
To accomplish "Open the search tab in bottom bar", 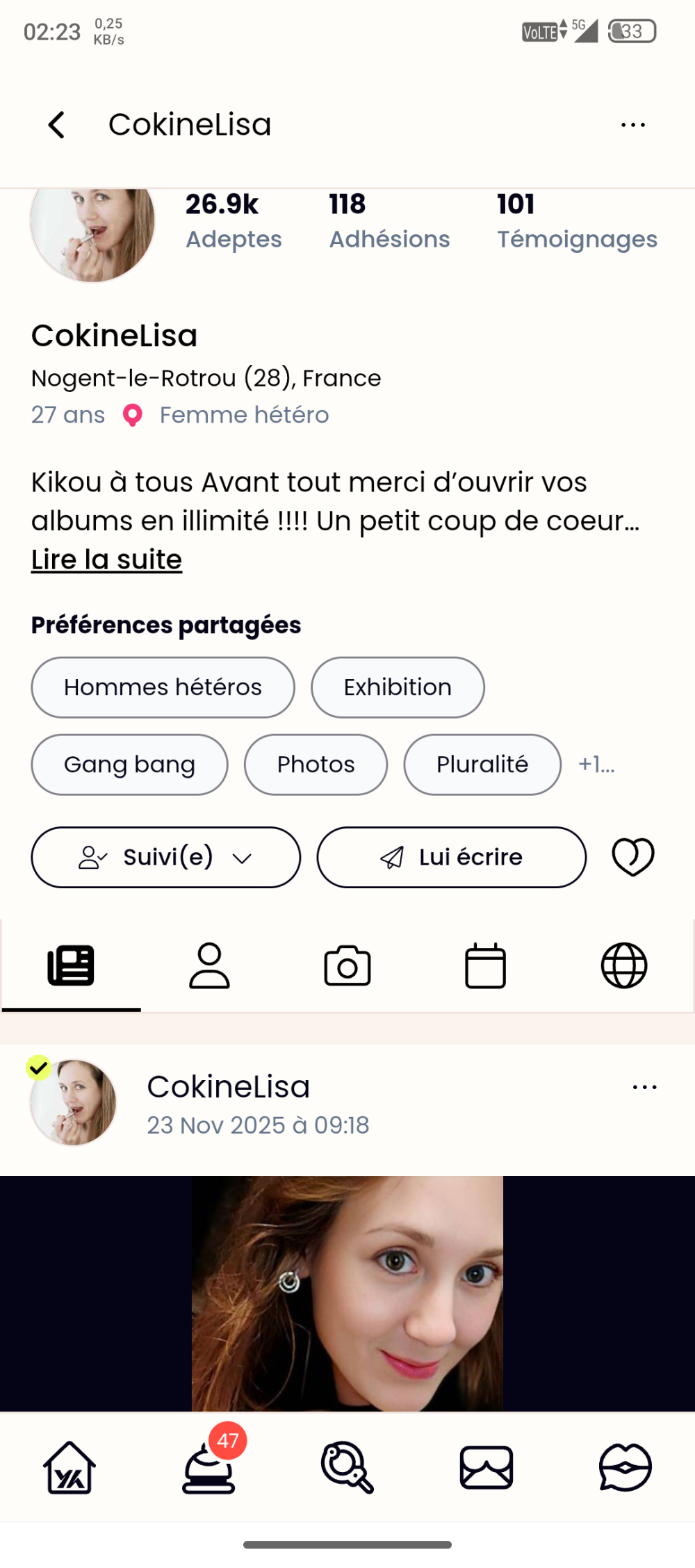I will (347, 1467).
